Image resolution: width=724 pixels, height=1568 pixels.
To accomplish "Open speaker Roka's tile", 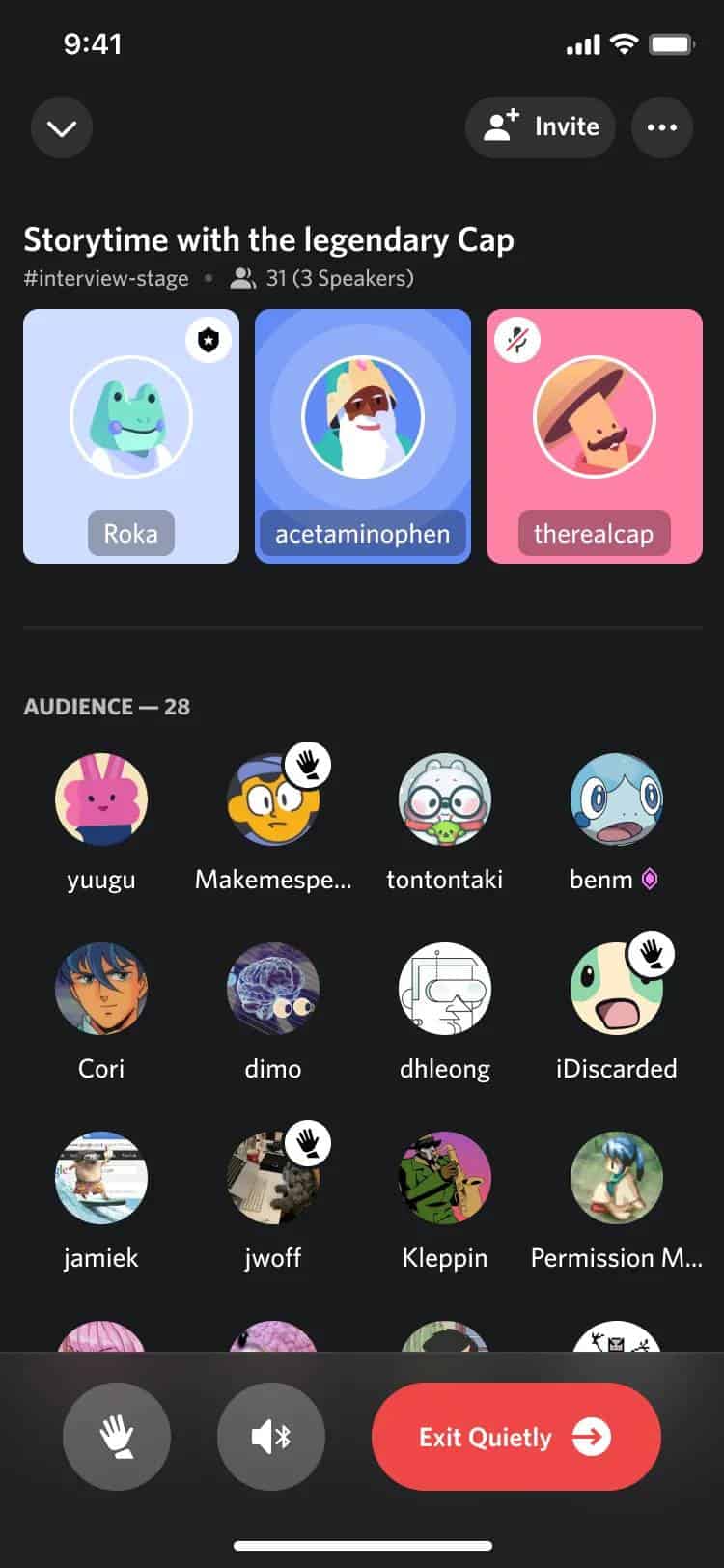I will click(x=131, y=435).
